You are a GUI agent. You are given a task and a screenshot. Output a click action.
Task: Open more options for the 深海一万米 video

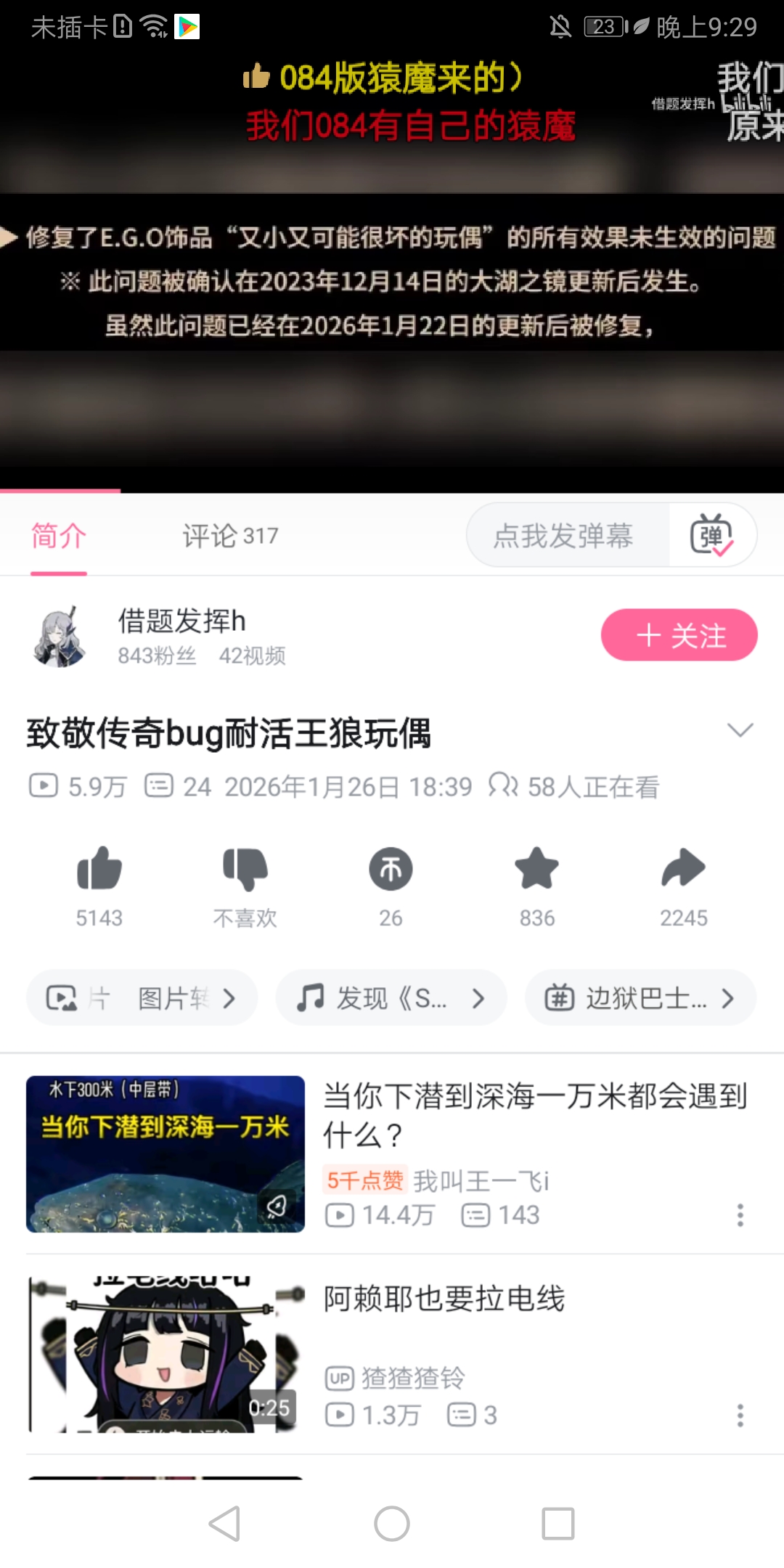point(740,1214)
